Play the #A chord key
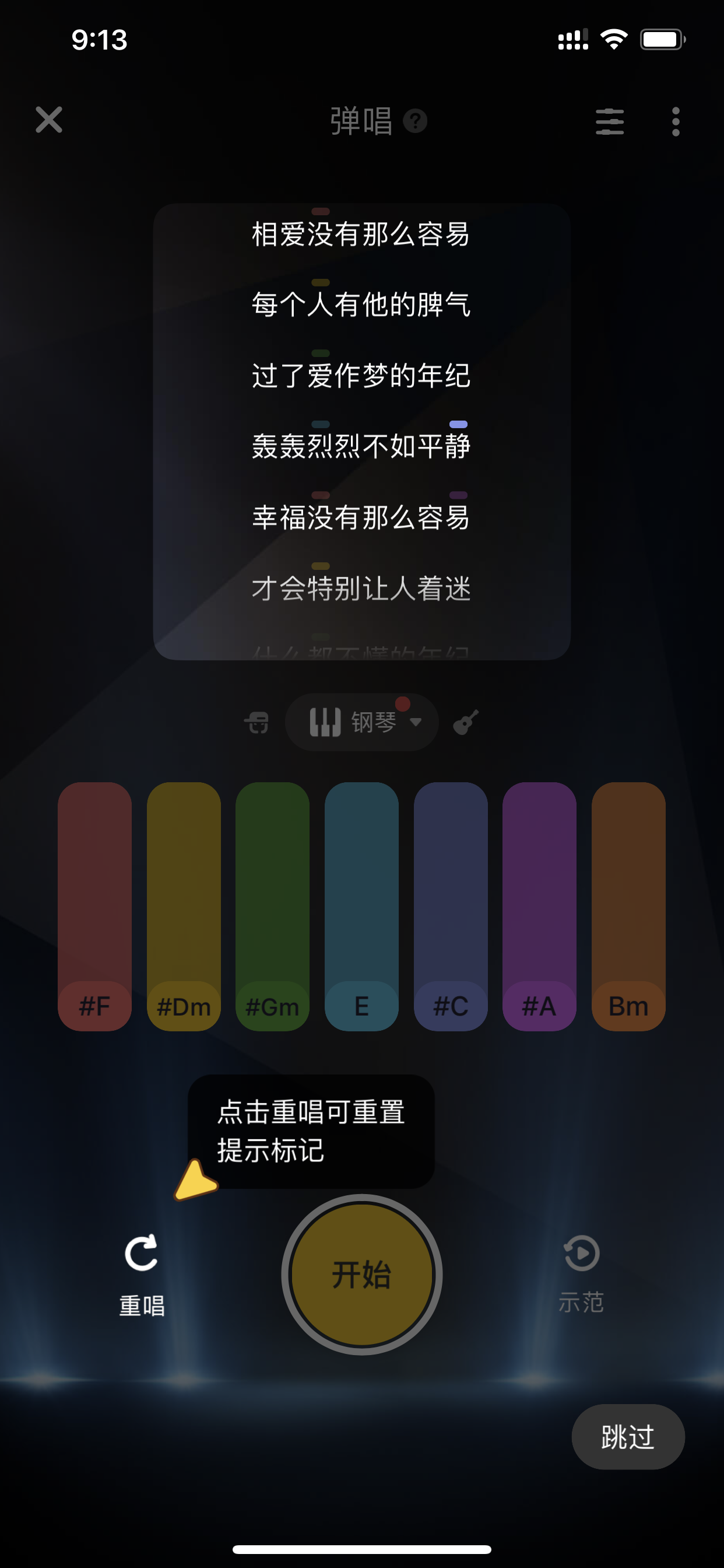This screenshot has height=1568, width=724. coord(540,907)
